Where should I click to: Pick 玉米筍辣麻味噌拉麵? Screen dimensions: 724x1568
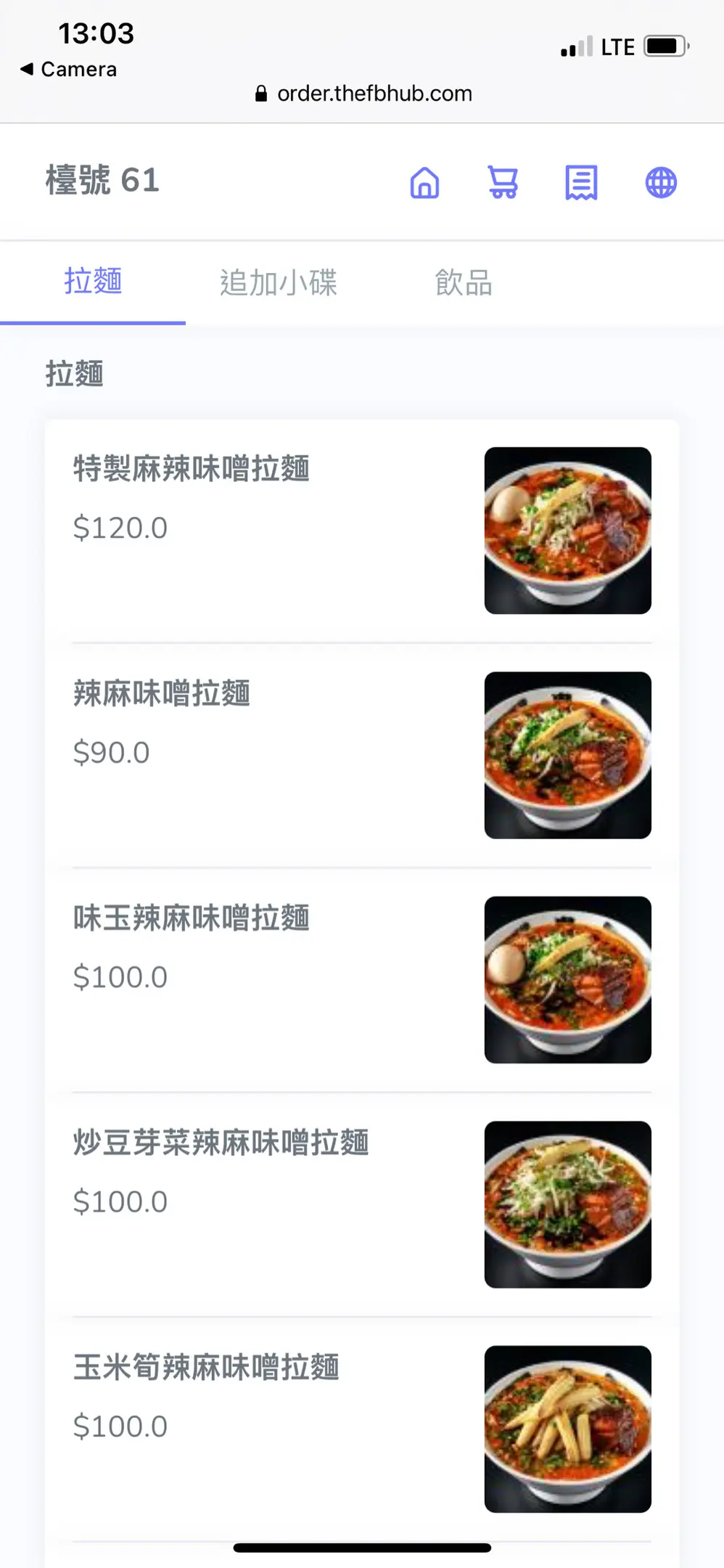pos(206,1368)
